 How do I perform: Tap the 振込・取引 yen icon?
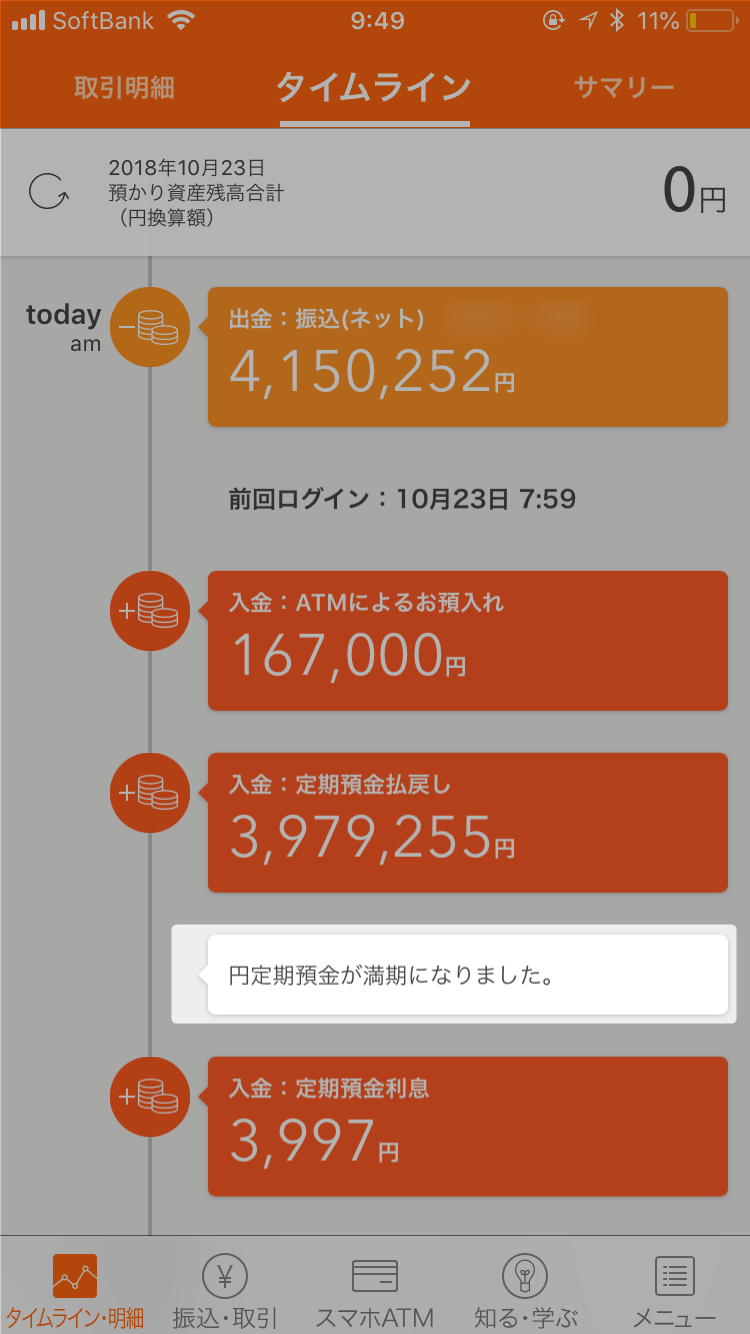tap(225, 1285)
